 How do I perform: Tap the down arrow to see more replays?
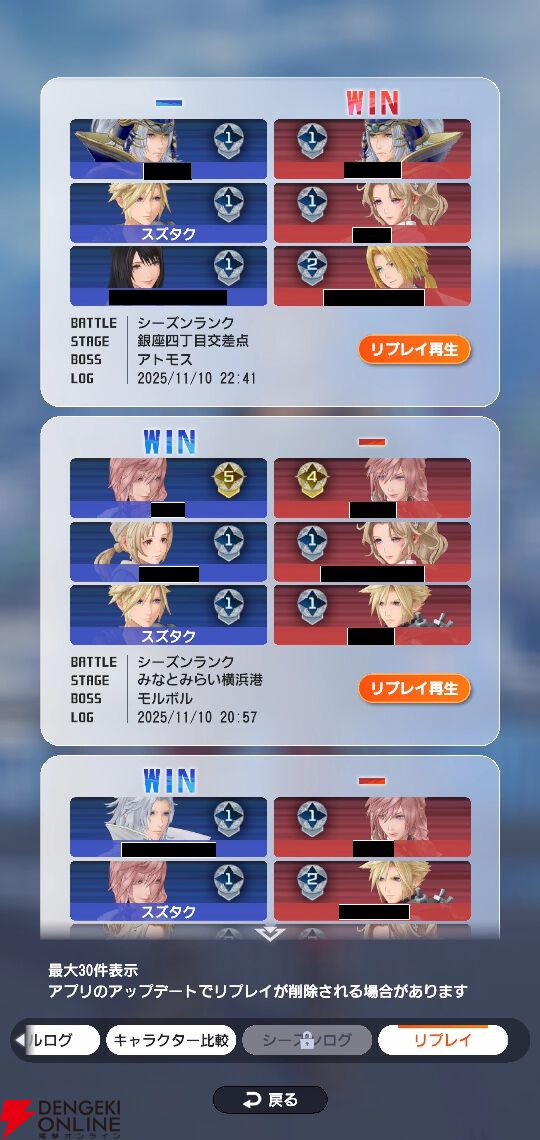270,934
